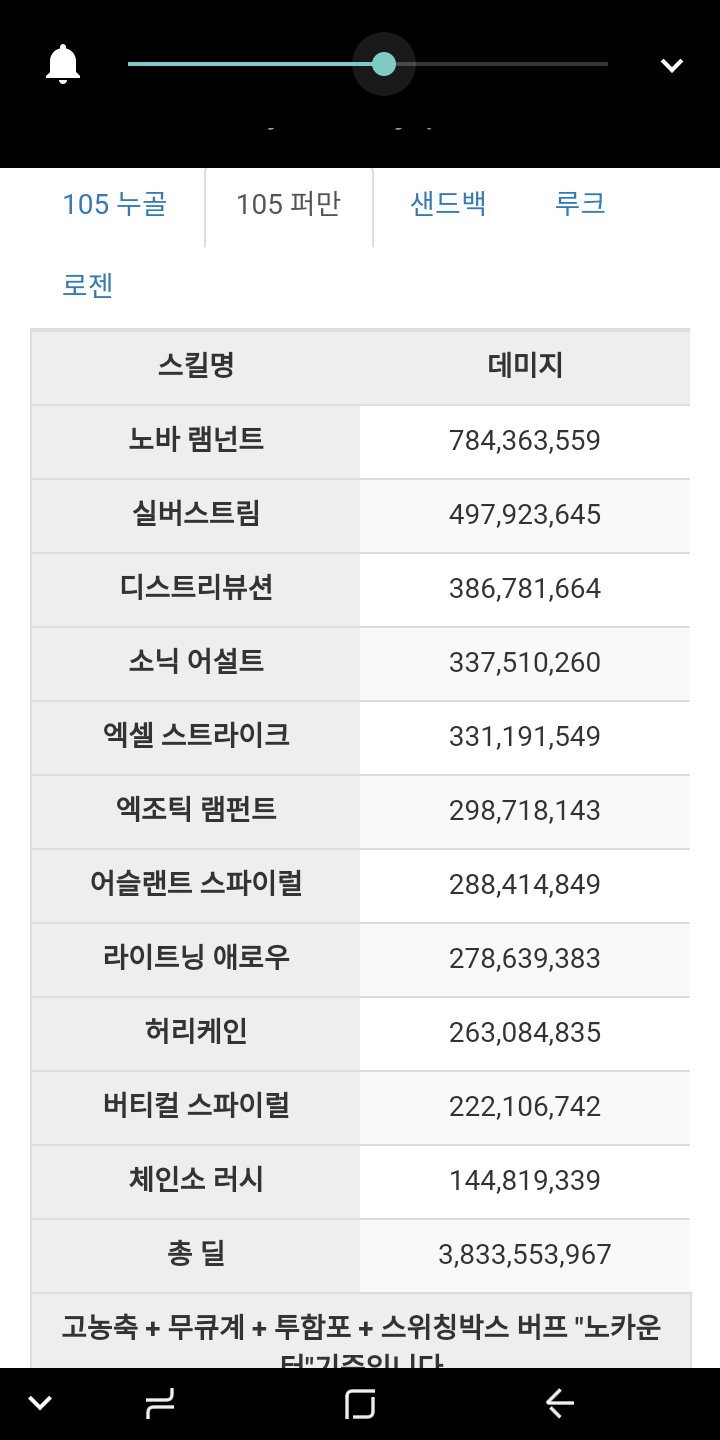This screenshot has width=720, height=1440.
Task: Expand the volume panel chevron
Action: 671,65
